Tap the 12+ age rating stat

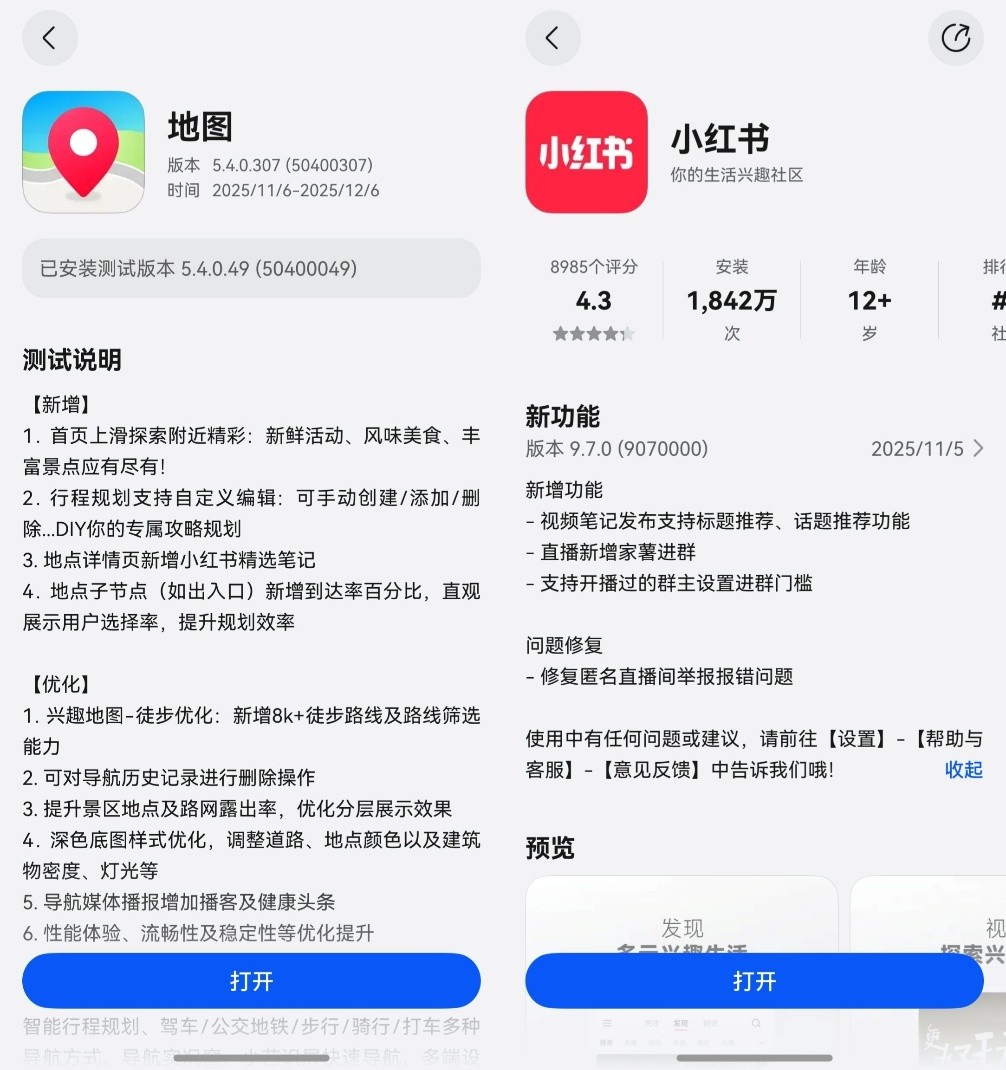[869, 300]
